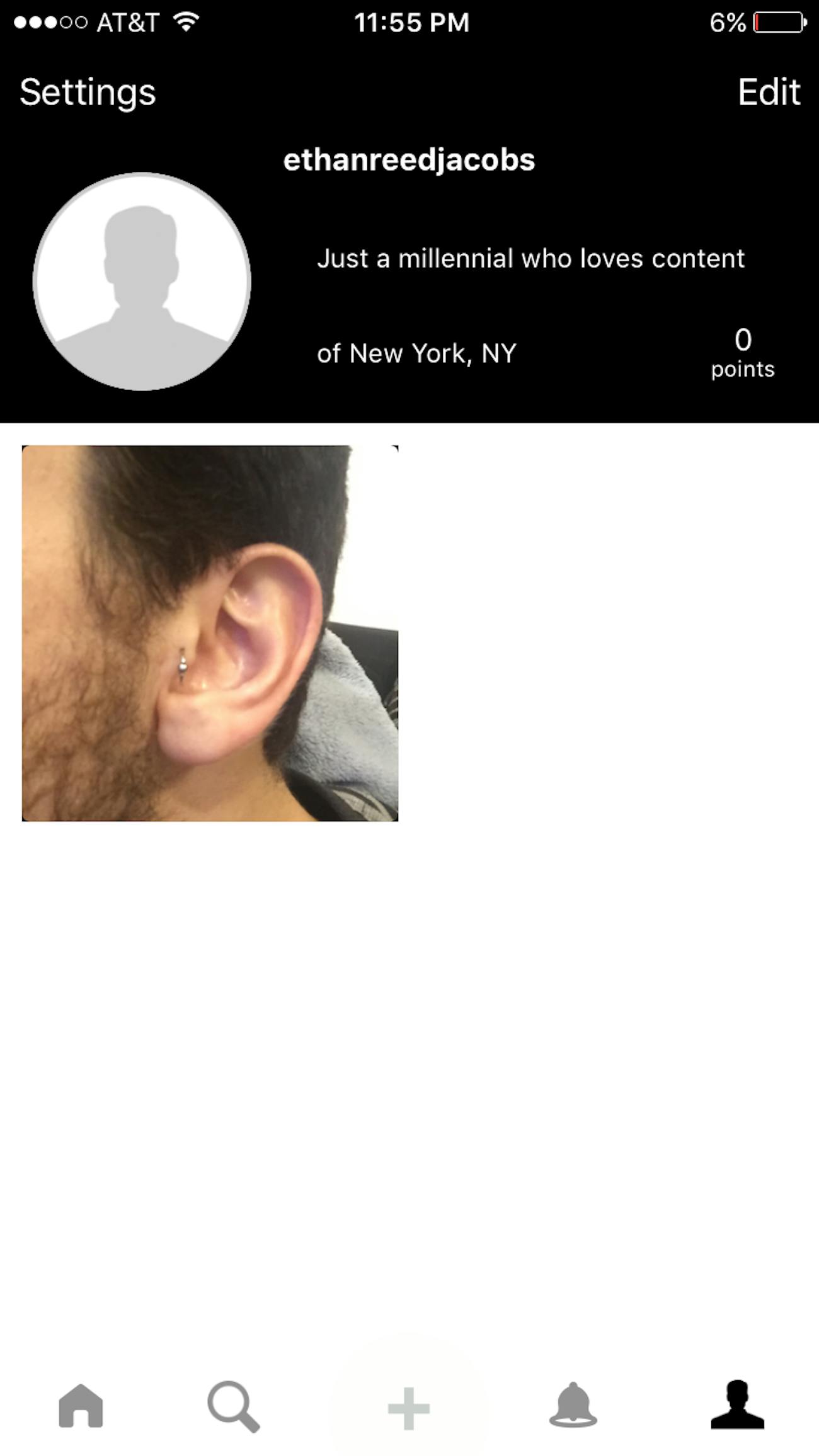Open Settings from the top bar

(88, 93)
